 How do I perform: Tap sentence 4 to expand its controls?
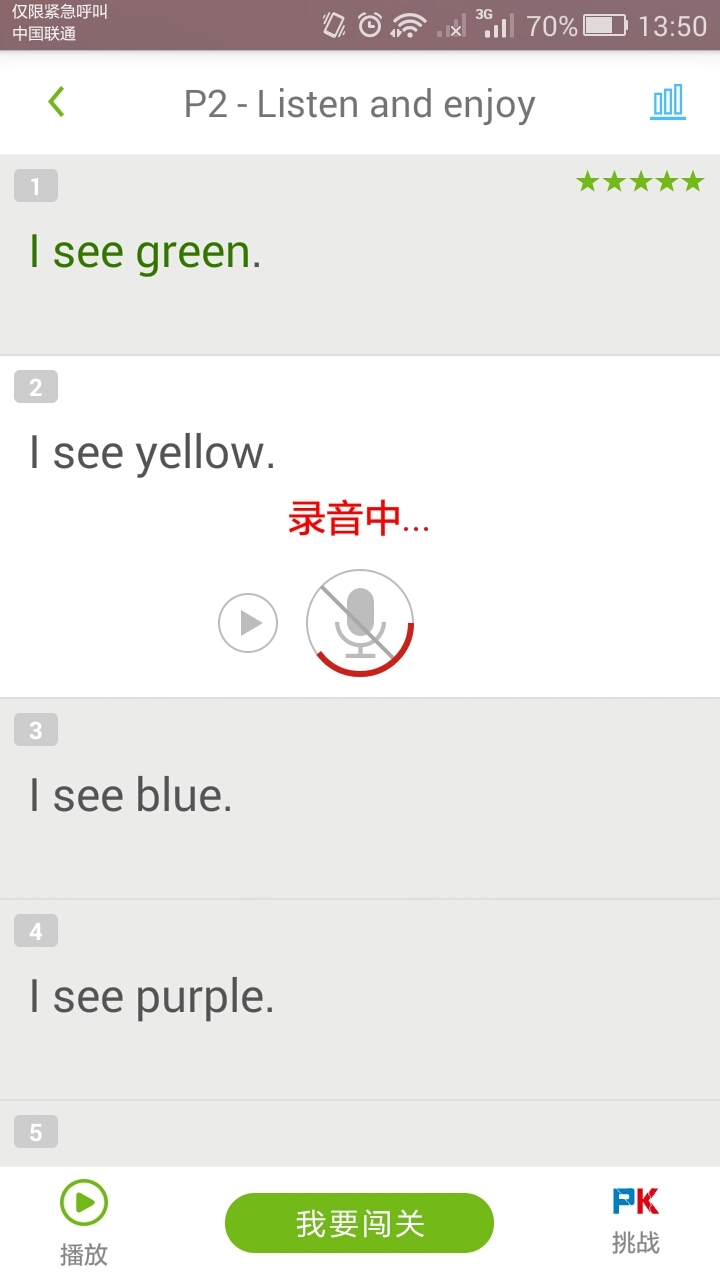click(x=150, y=995)
